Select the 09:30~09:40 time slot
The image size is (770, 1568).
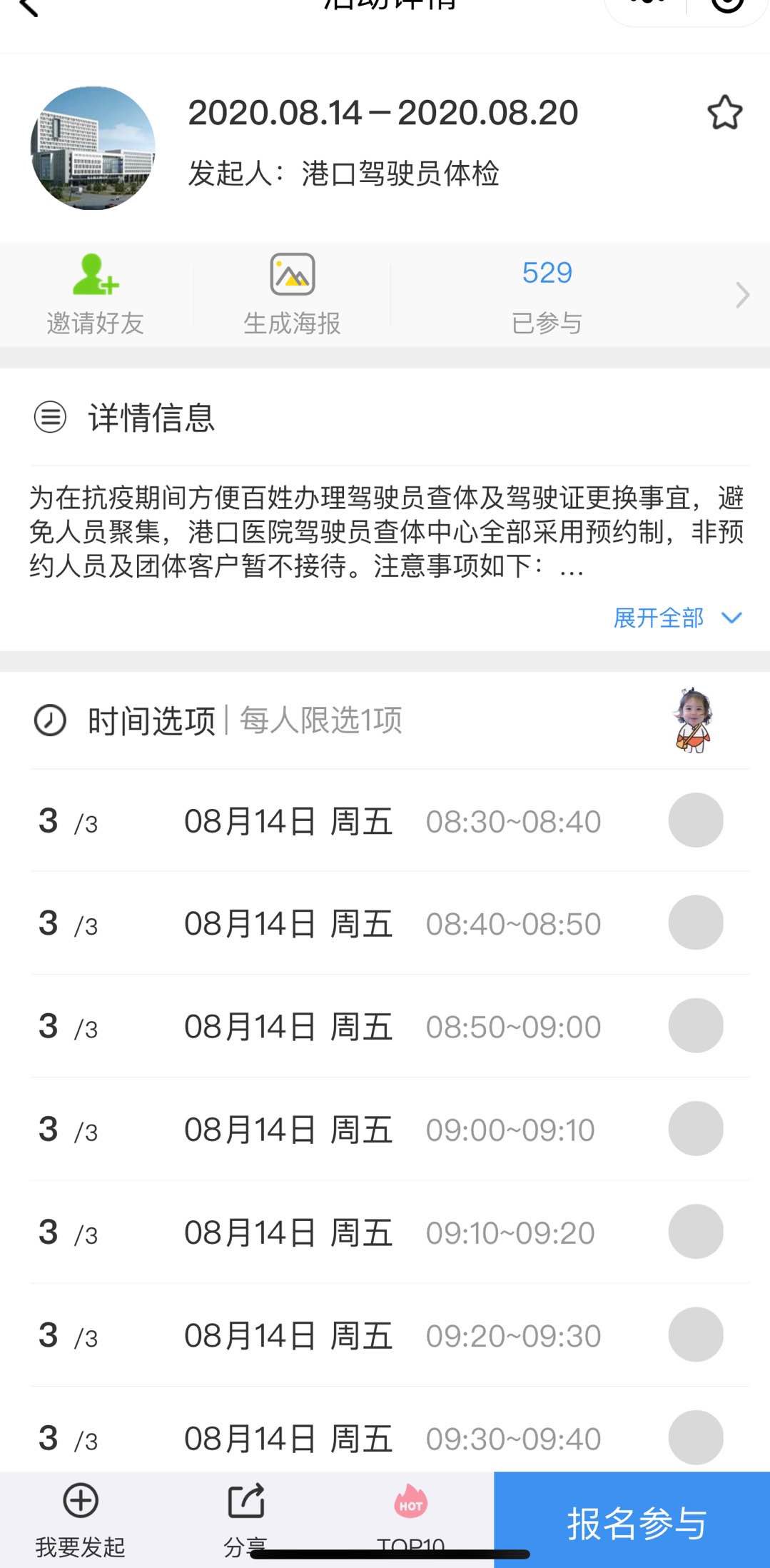click(695, 1437)
